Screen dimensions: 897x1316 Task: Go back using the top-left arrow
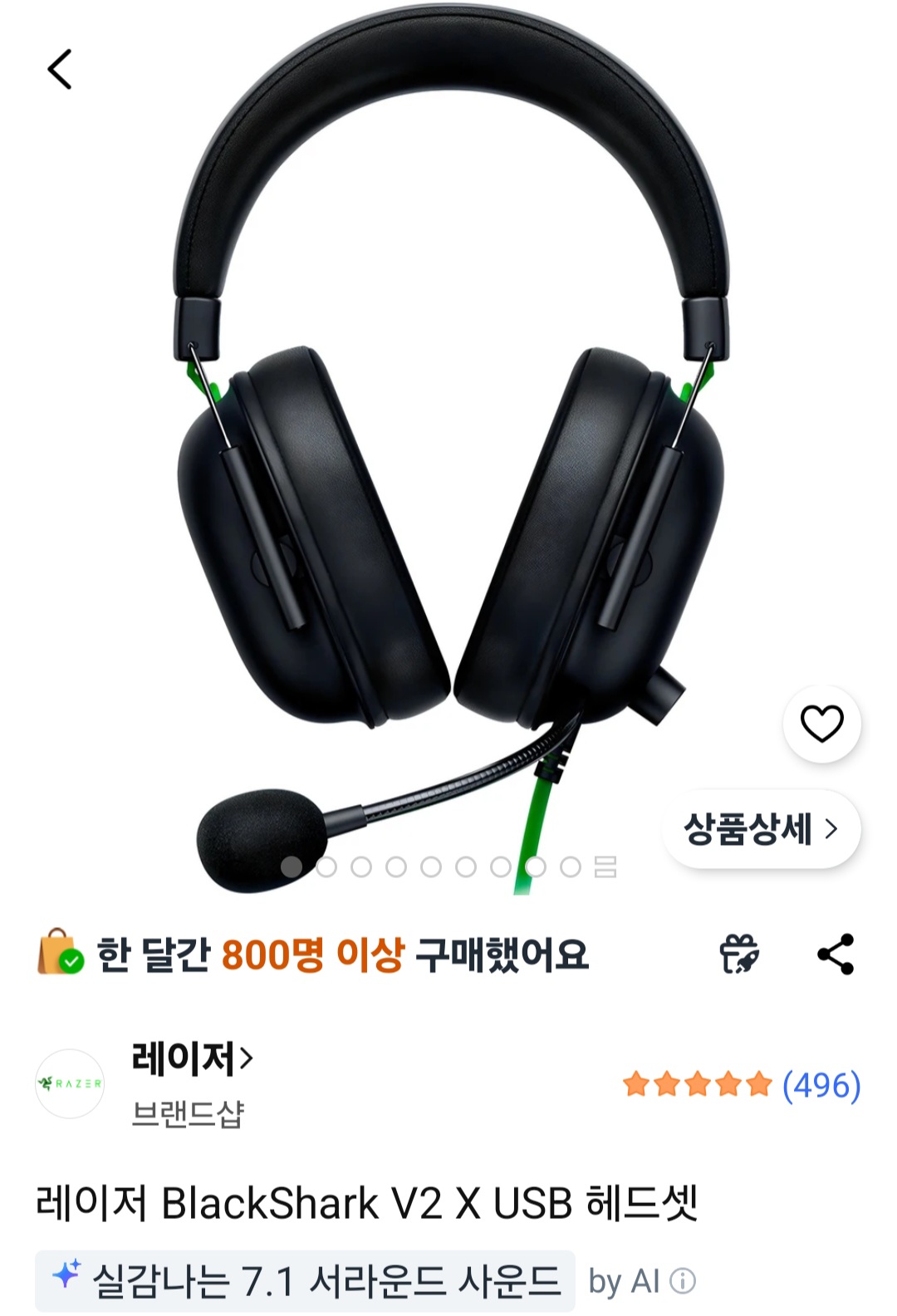[60, 69]
